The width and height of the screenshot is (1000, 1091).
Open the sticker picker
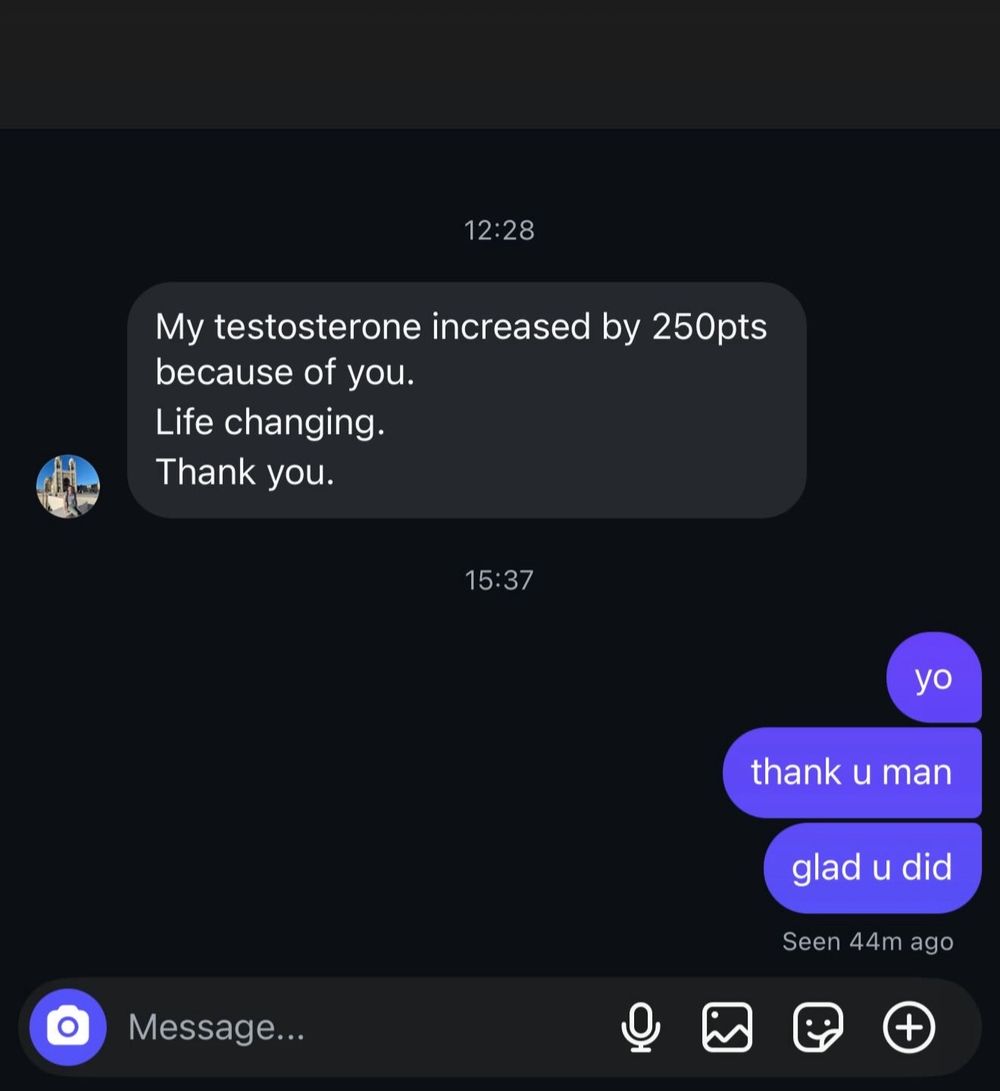[x=818, y=1027]
